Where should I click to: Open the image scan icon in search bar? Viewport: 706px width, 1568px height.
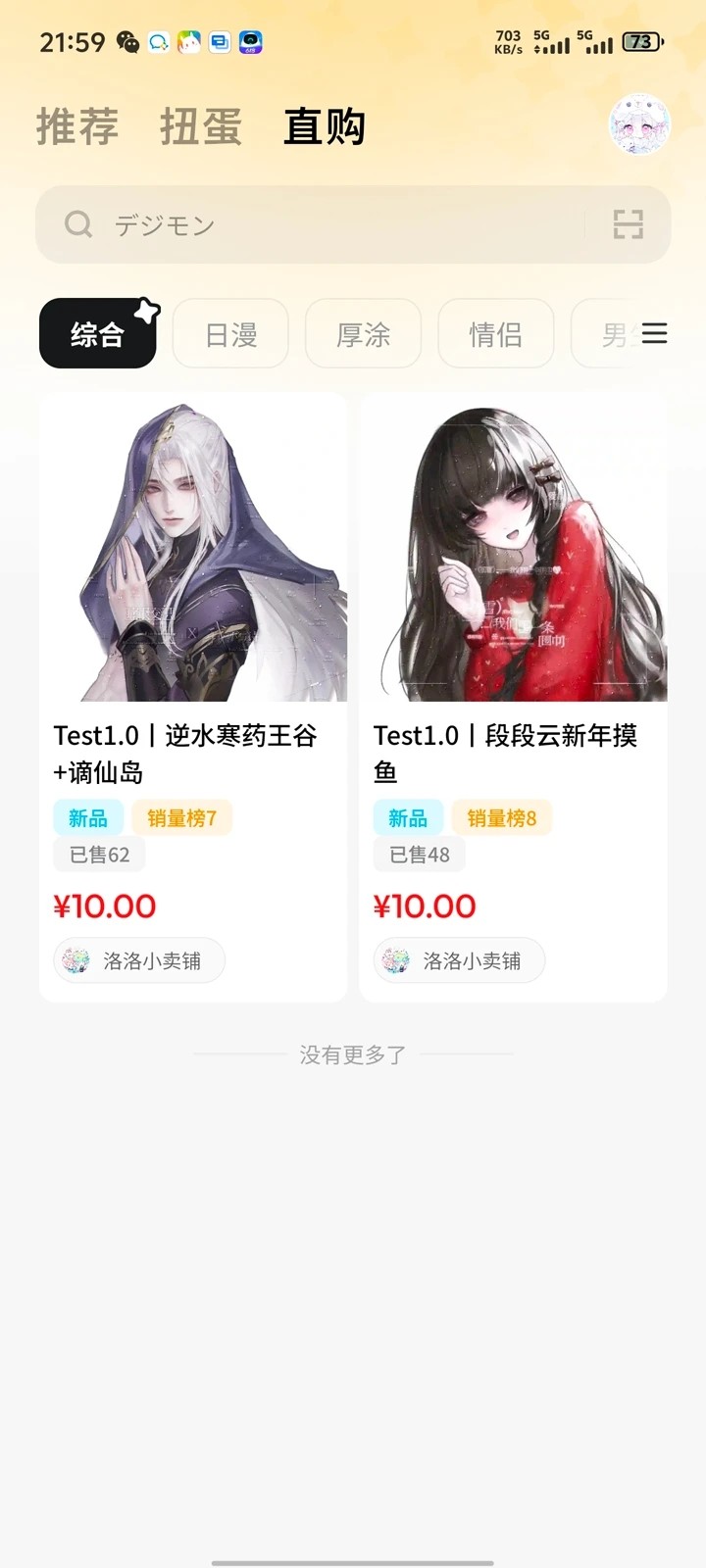tap(629, 224)
